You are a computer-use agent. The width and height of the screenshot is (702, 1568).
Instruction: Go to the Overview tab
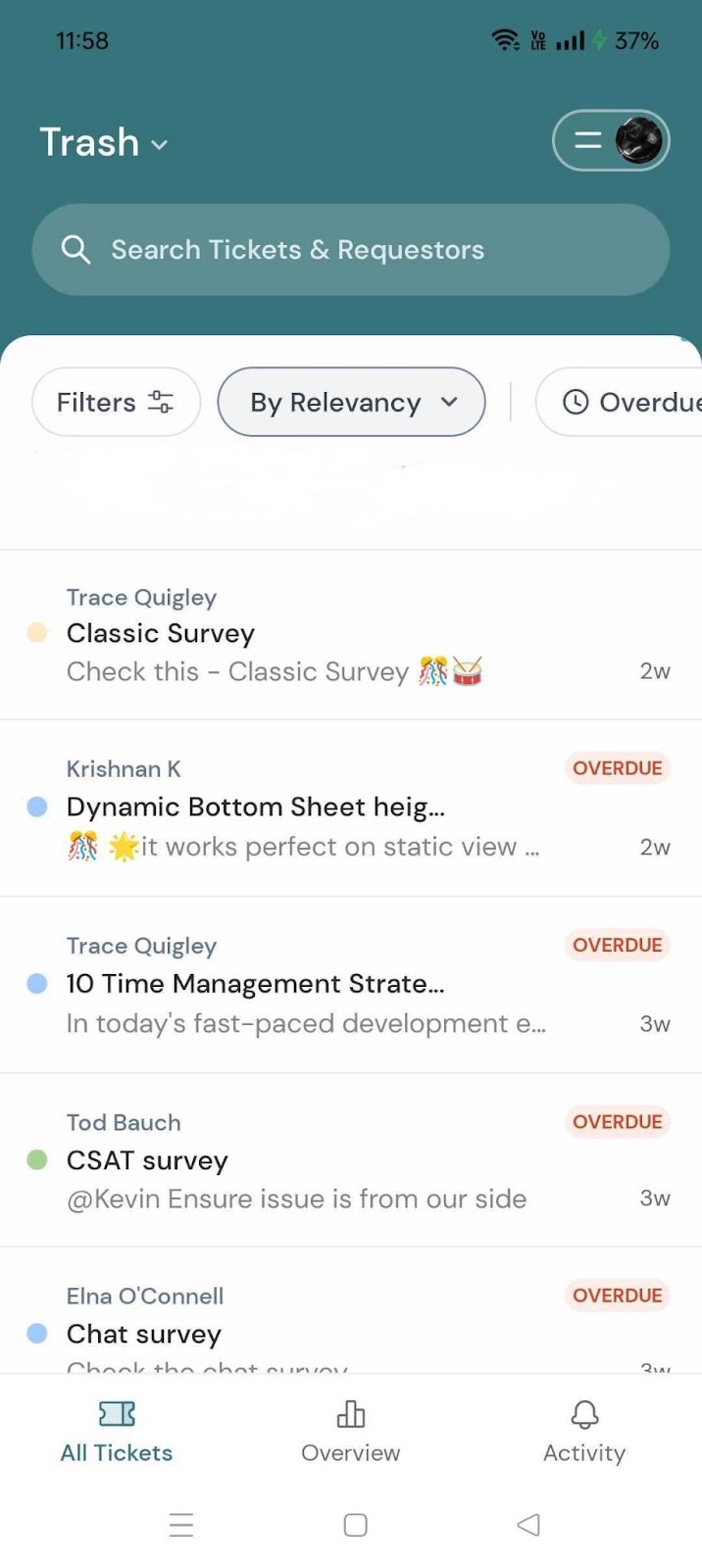coord(351,1431)
